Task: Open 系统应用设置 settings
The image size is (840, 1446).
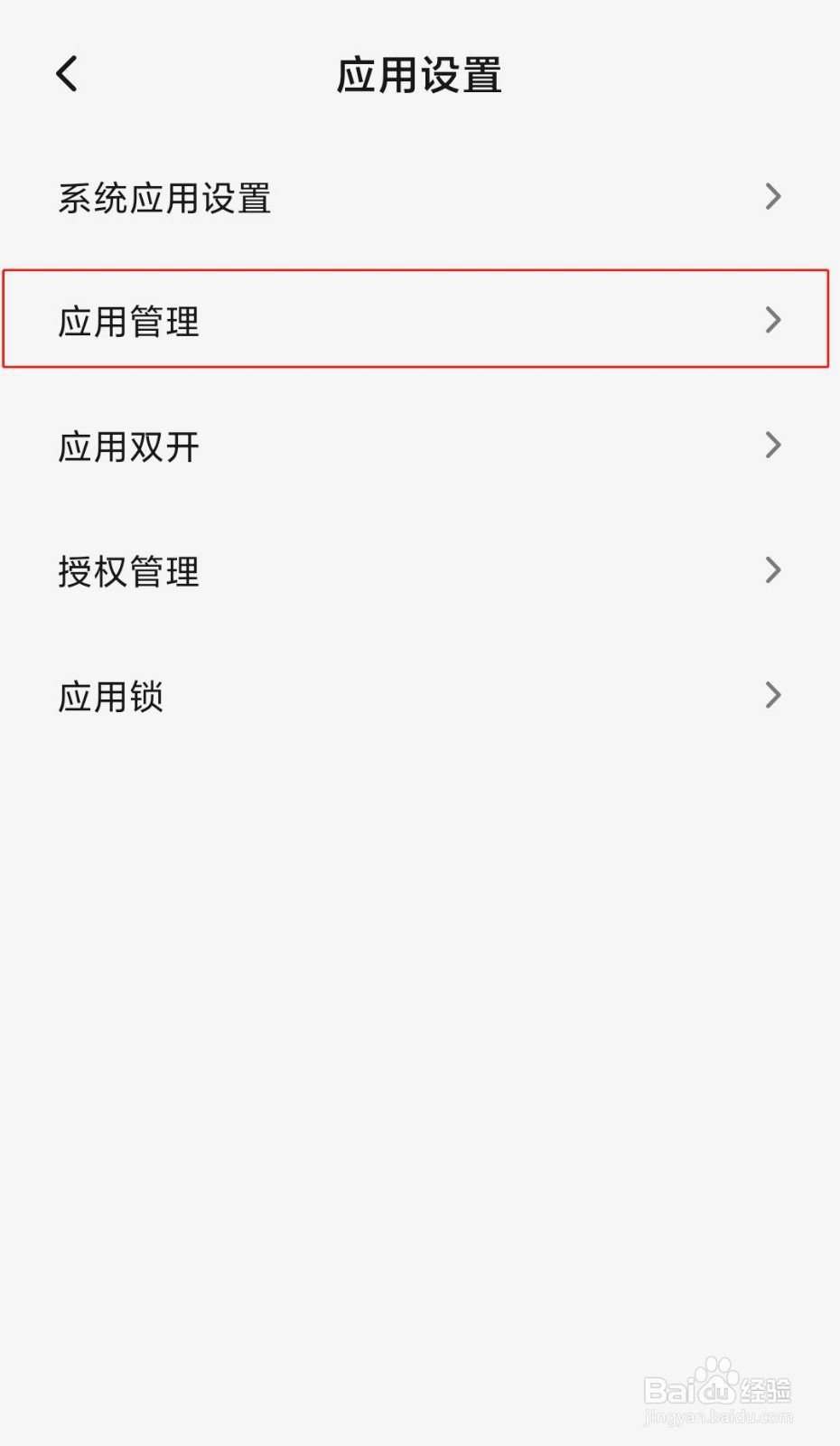Action: tap(361, 197)
